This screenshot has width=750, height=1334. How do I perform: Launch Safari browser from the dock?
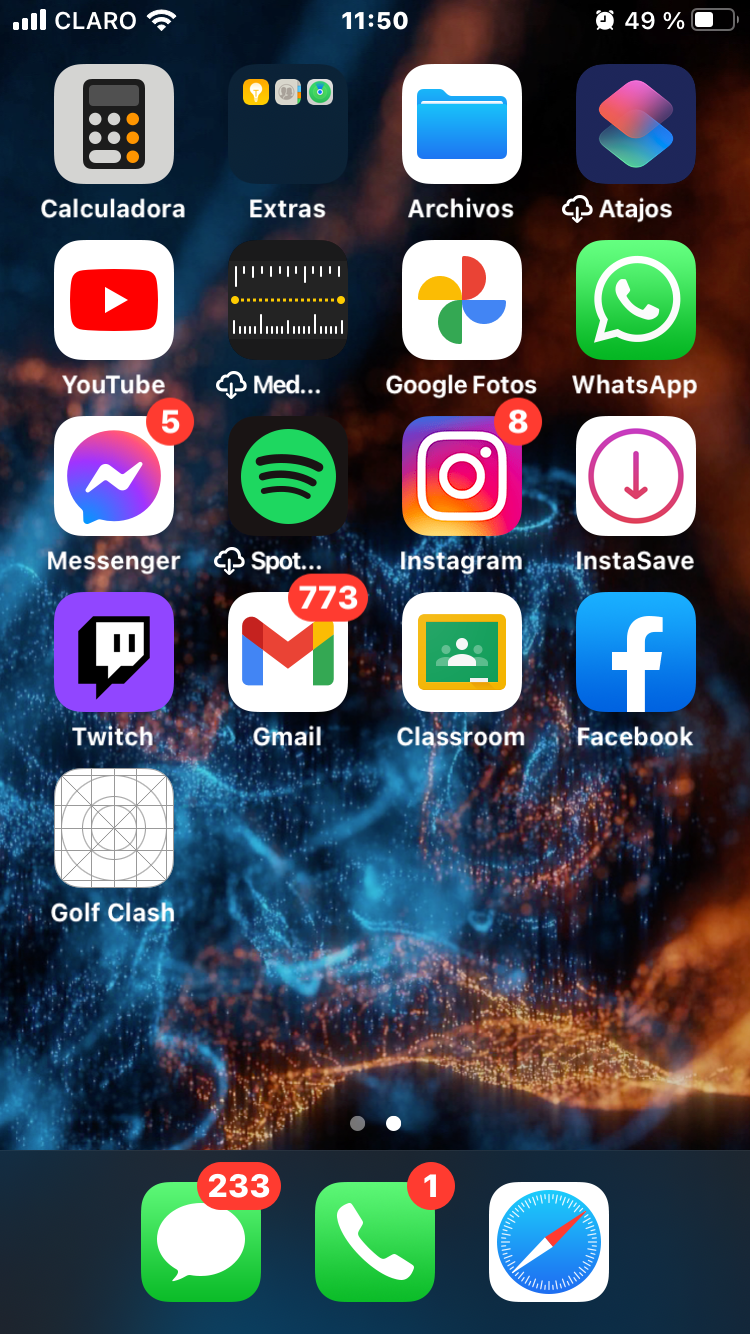coord(548,1242)
